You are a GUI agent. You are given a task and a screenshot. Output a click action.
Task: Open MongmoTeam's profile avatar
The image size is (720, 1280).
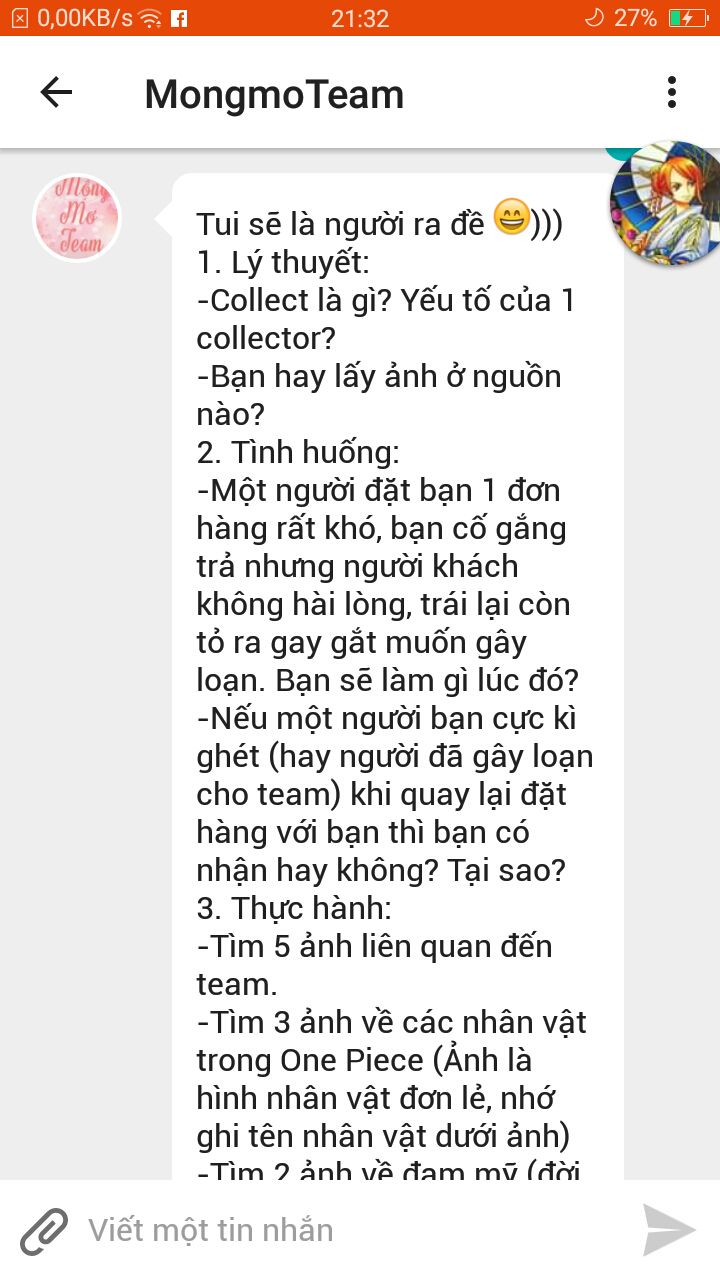tap(77, 217)
